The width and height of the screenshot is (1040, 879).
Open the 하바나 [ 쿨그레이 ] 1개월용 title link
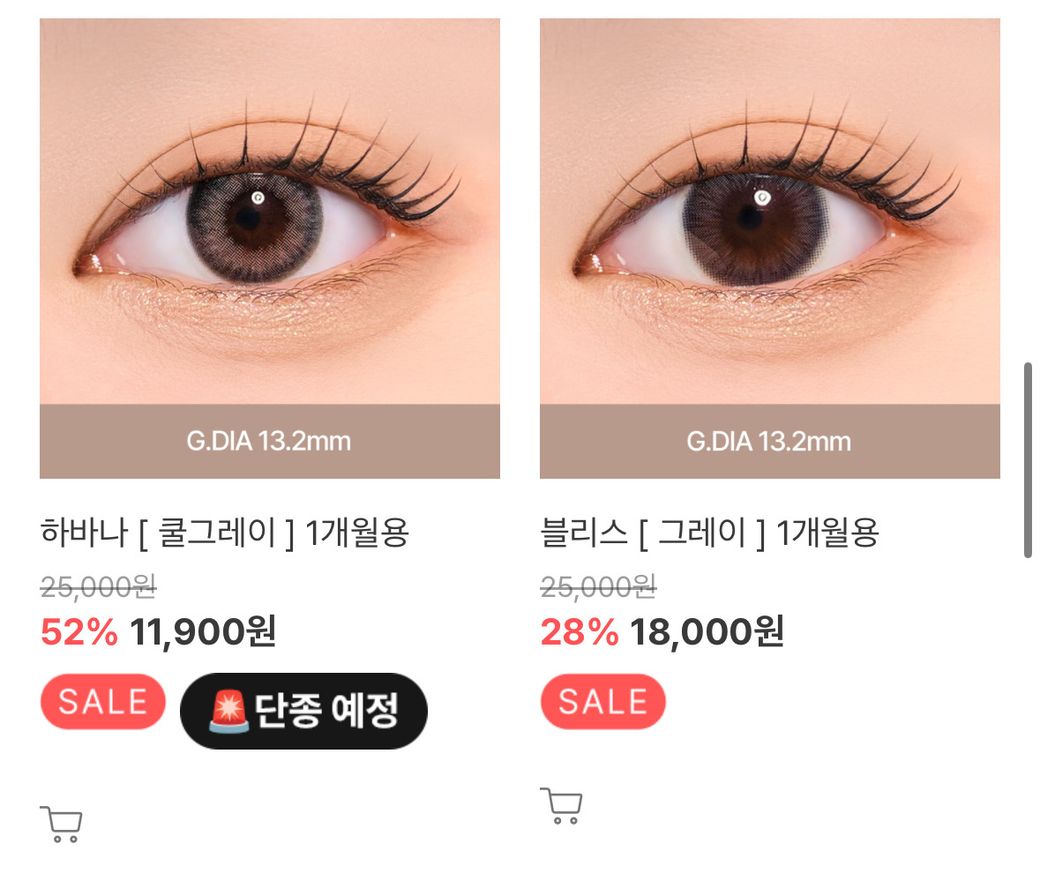pos(225,533)
